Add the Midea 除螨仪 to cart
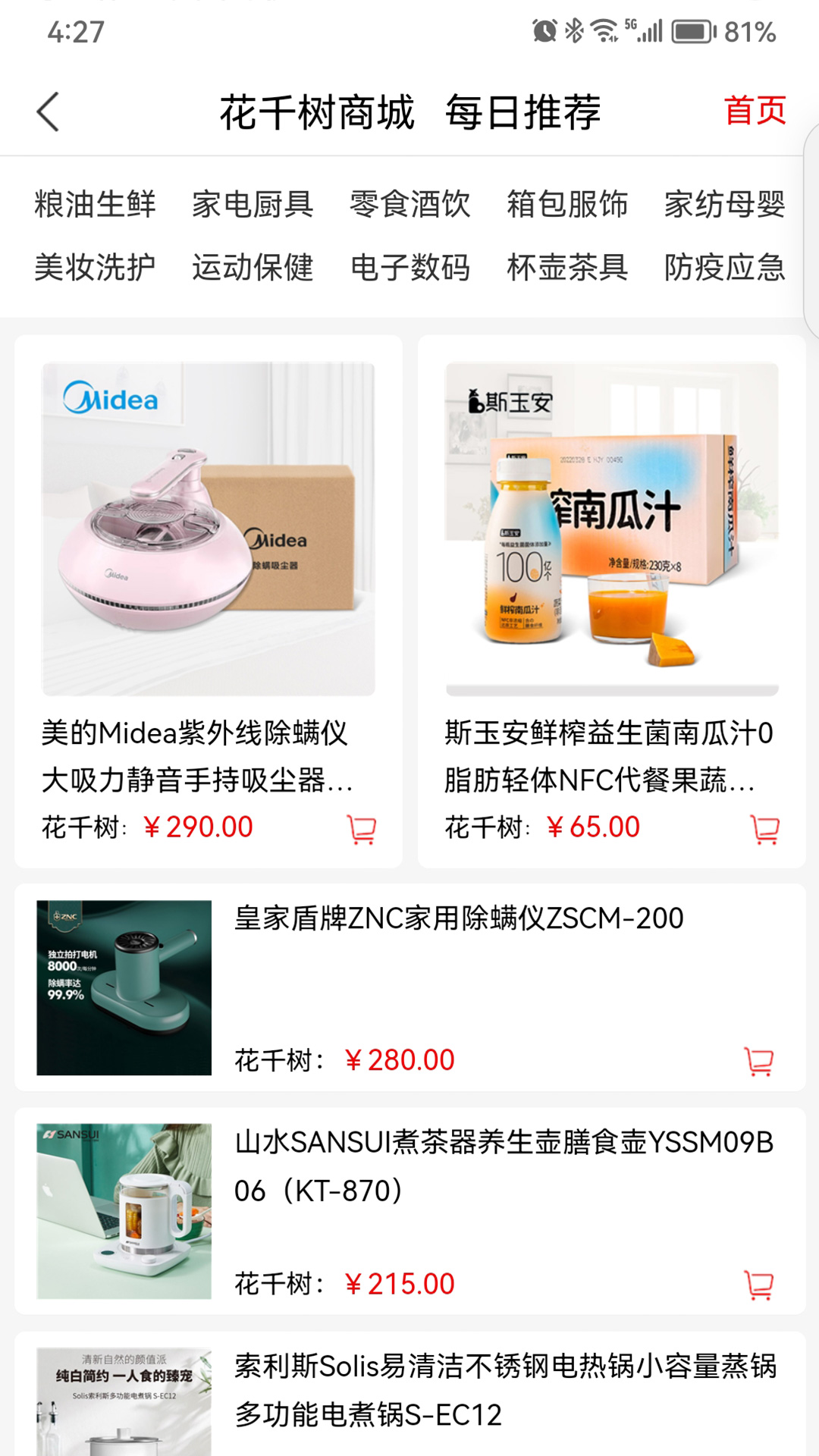 click(362, 829)
